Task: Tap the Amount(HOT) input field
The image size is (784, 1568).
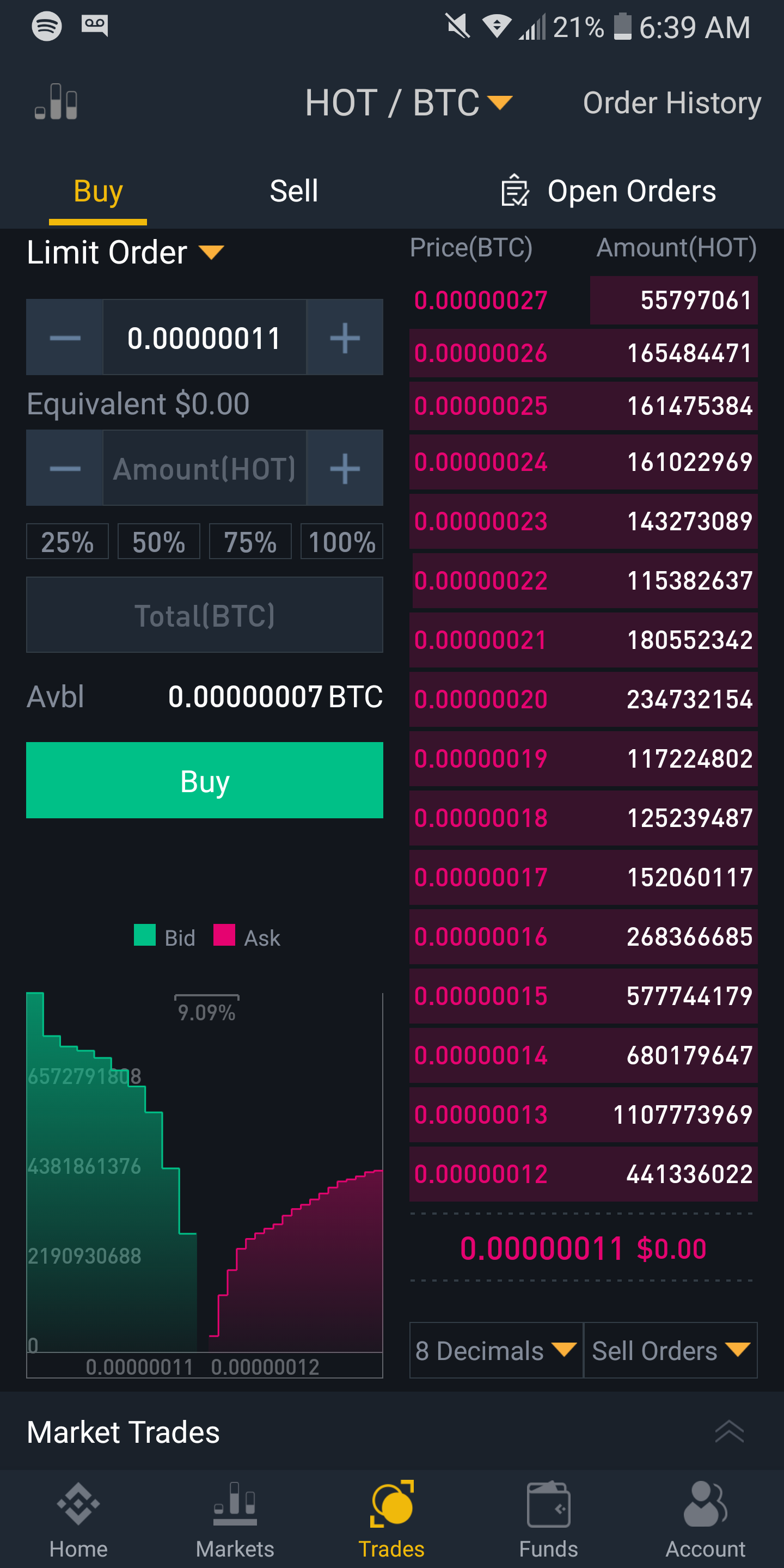Action: [x=205, y=469]
